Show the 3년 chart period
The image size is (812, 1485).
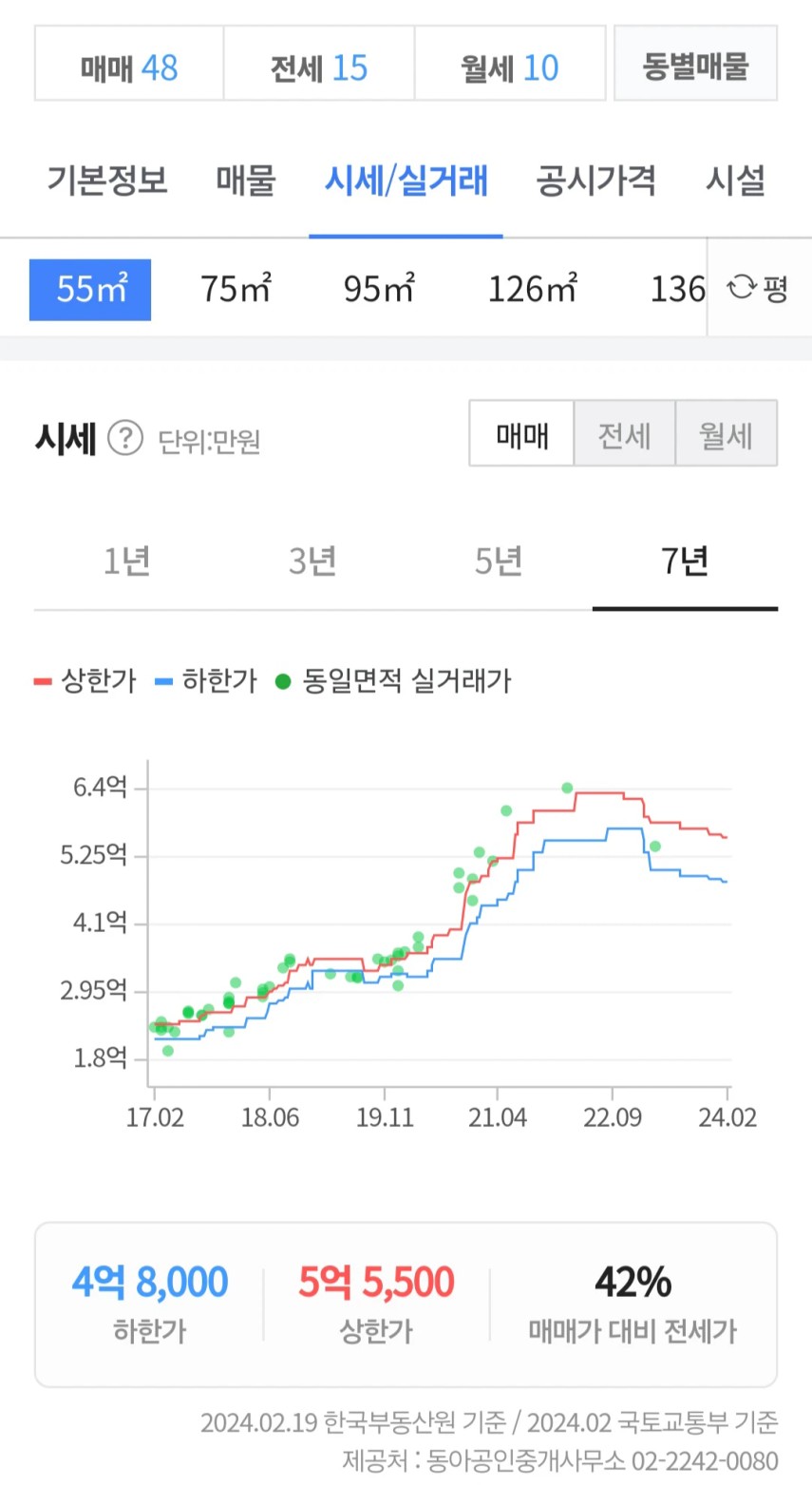tap(312, 562)
